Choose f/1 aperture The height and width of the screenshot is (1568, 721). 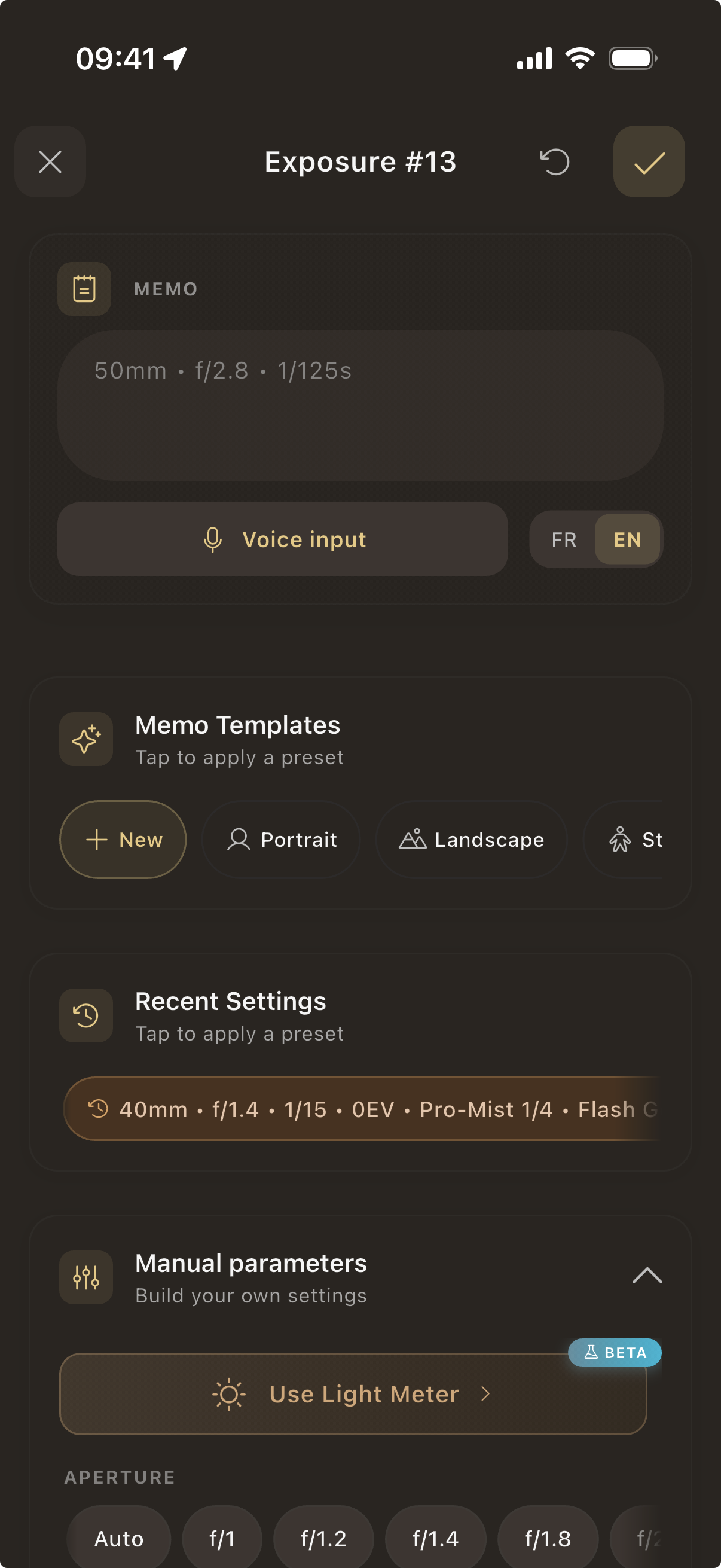click(x=222, y=1539)
